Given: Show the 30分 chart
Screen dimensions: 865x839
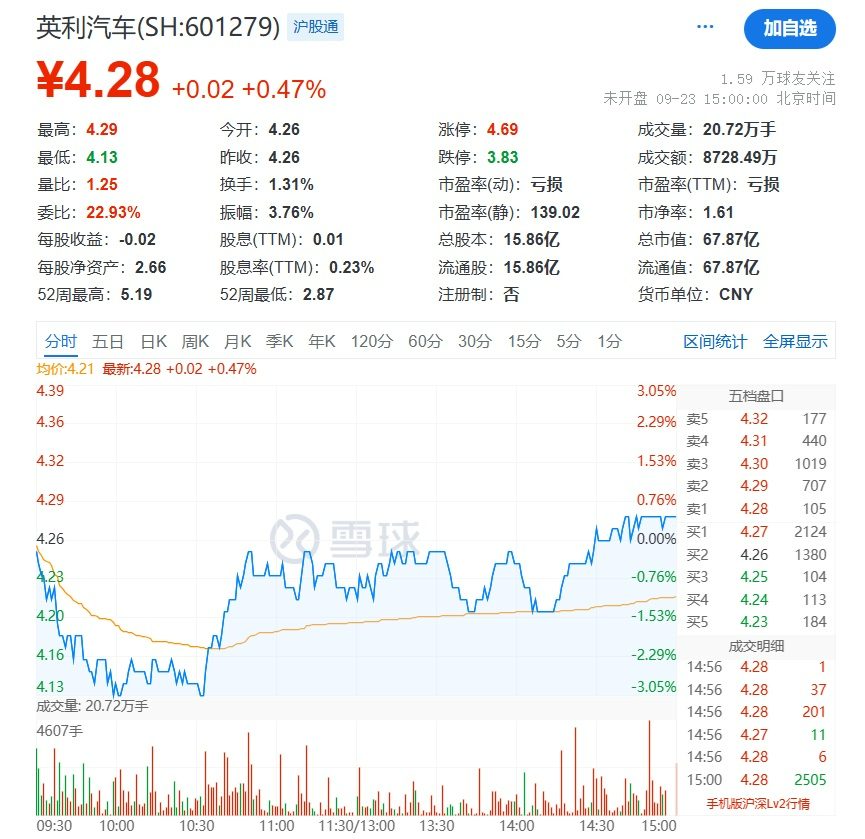Looking at the screenshot, I should tap(474, 341).
